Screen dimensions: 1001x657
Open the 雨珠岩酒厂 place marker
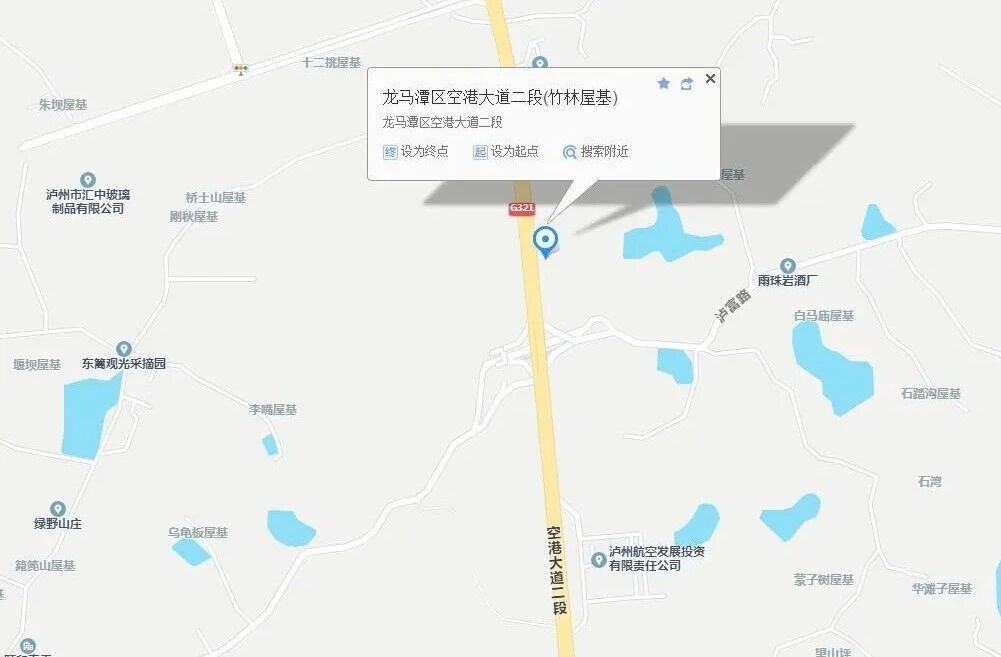pos(788,266)
